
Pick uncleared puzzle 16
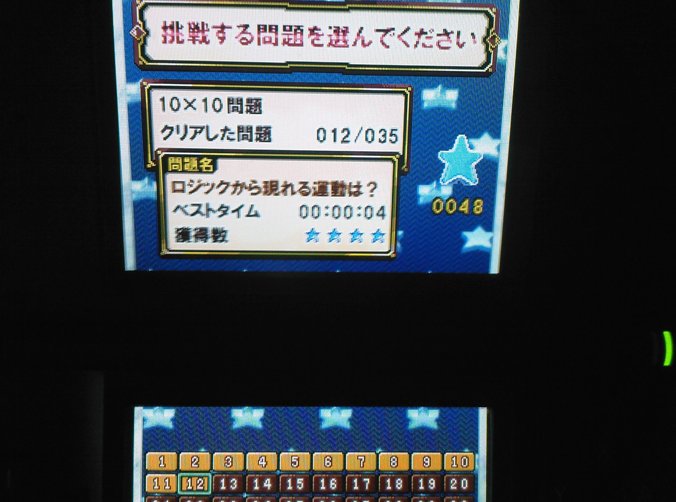[327, 483]
